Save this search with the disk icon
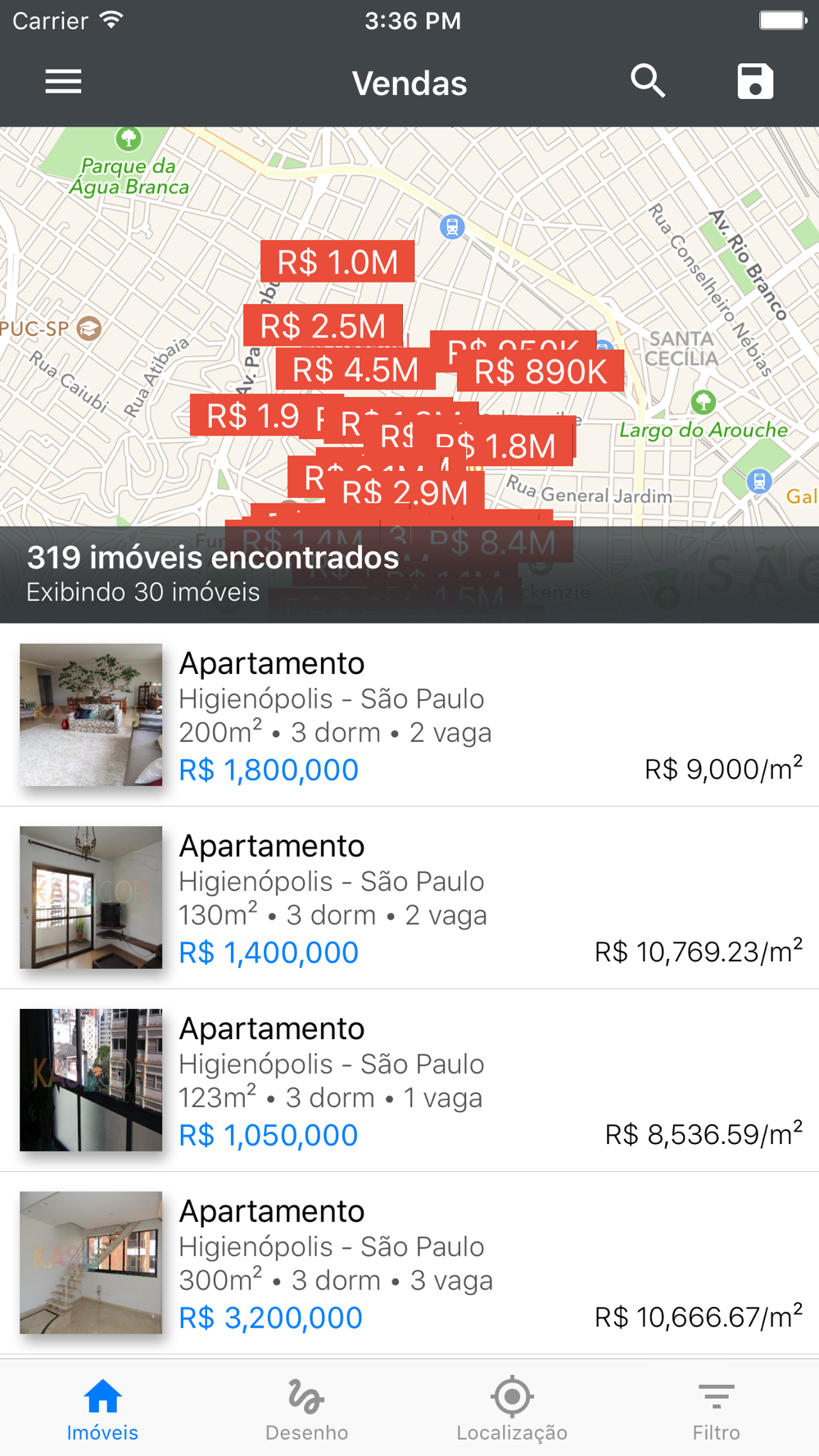 (754, 82)
